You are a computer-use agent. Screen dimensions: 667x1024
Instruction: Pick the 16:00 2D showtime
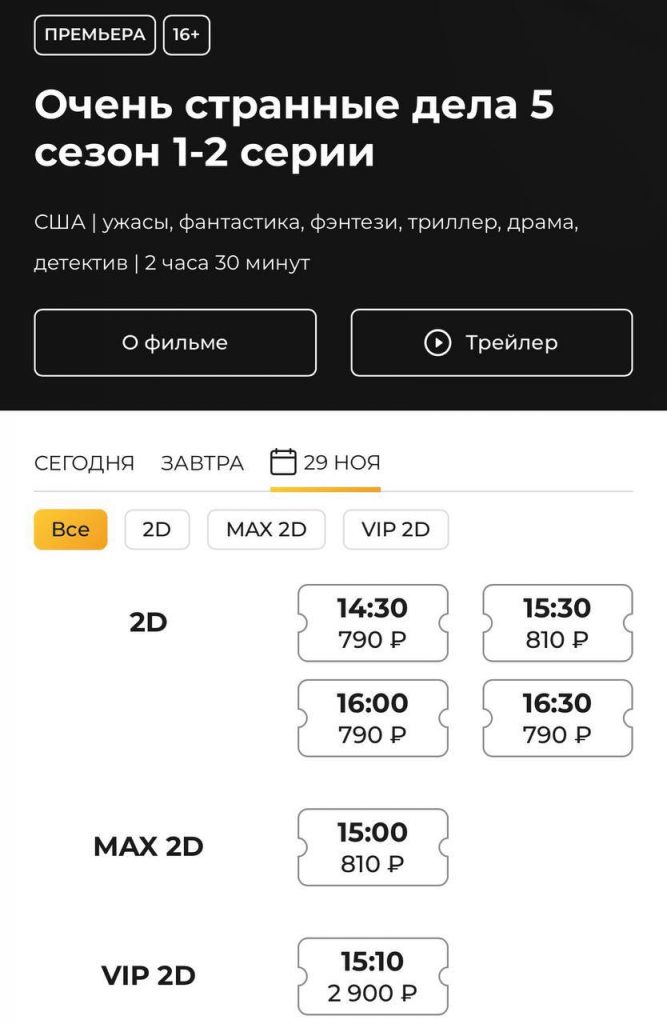[372, 718]
